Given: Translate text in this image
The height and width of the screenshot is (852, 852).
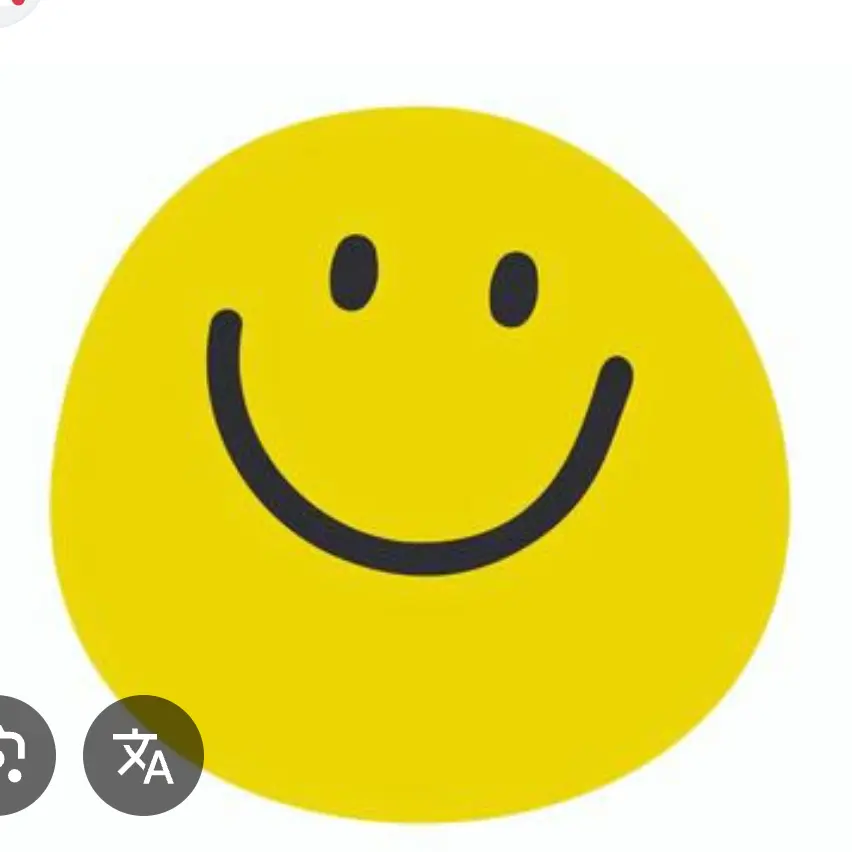Looking at the screenshot, I should click(x=143, y=755).
